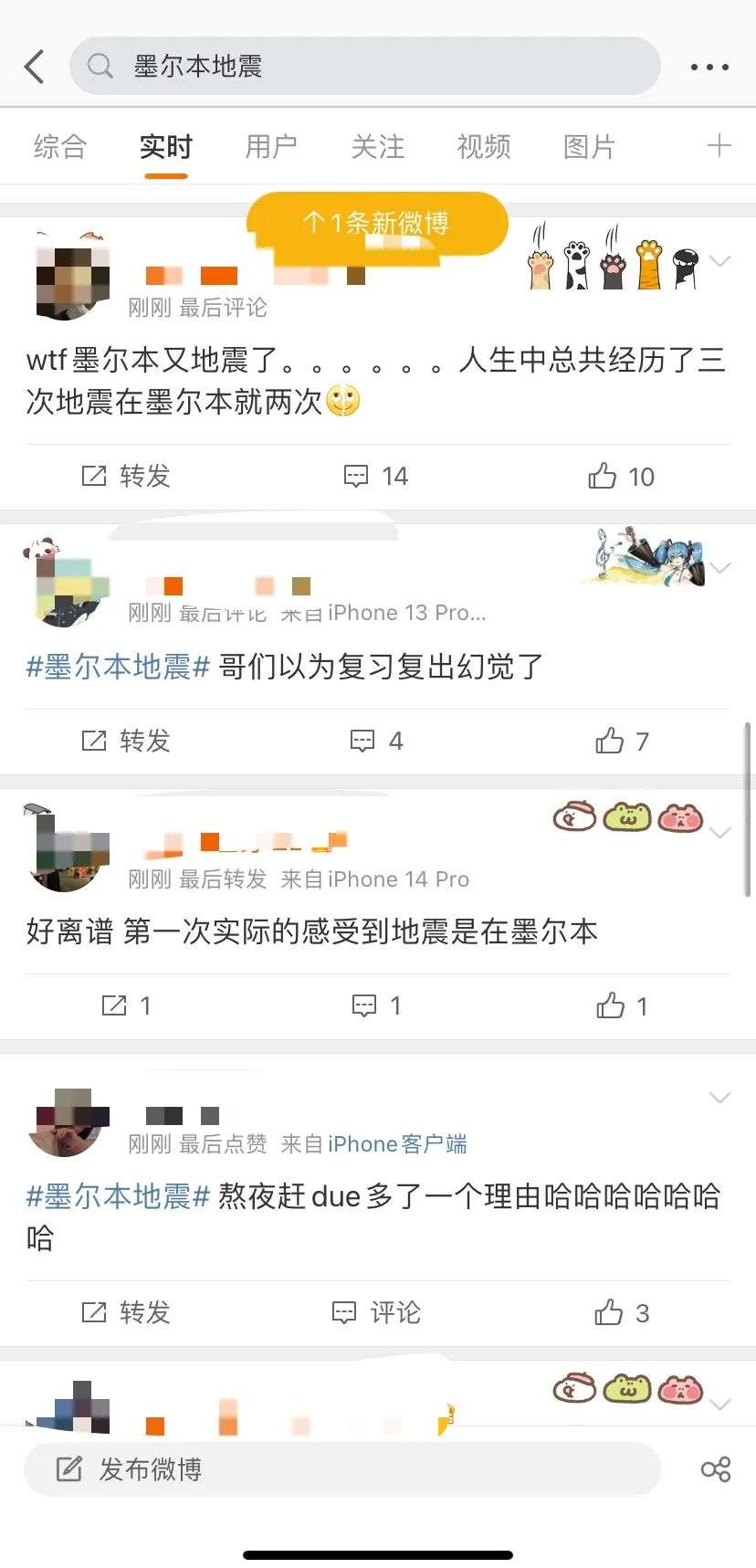The image size is (756, 1568).
Task: Open the #墨尔本地震# hashtag in the 熬夜赶due post
Action: tap(119, 1196)
